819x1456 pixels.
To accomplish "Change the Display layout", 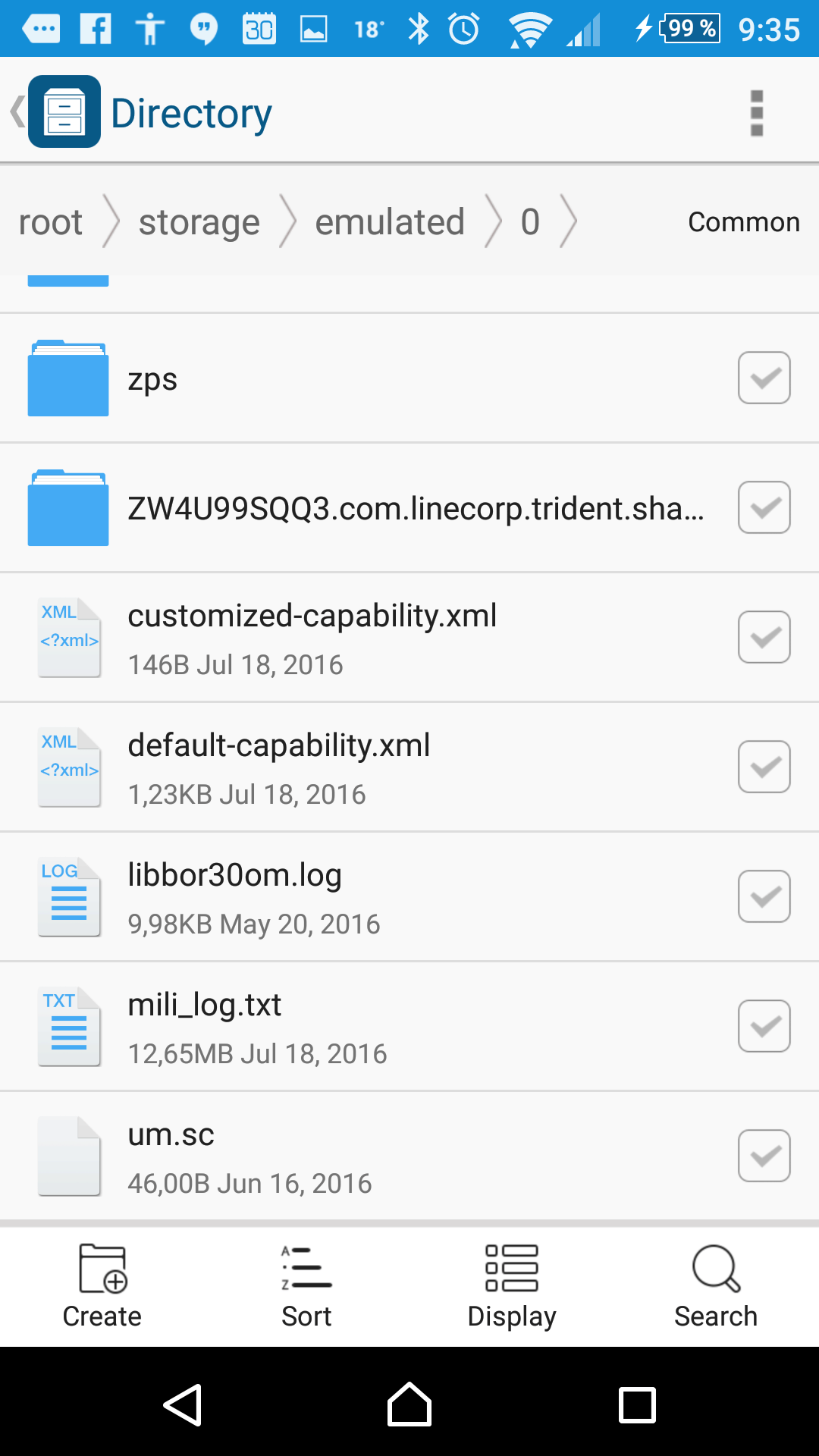I will (x=512, y=1287).
